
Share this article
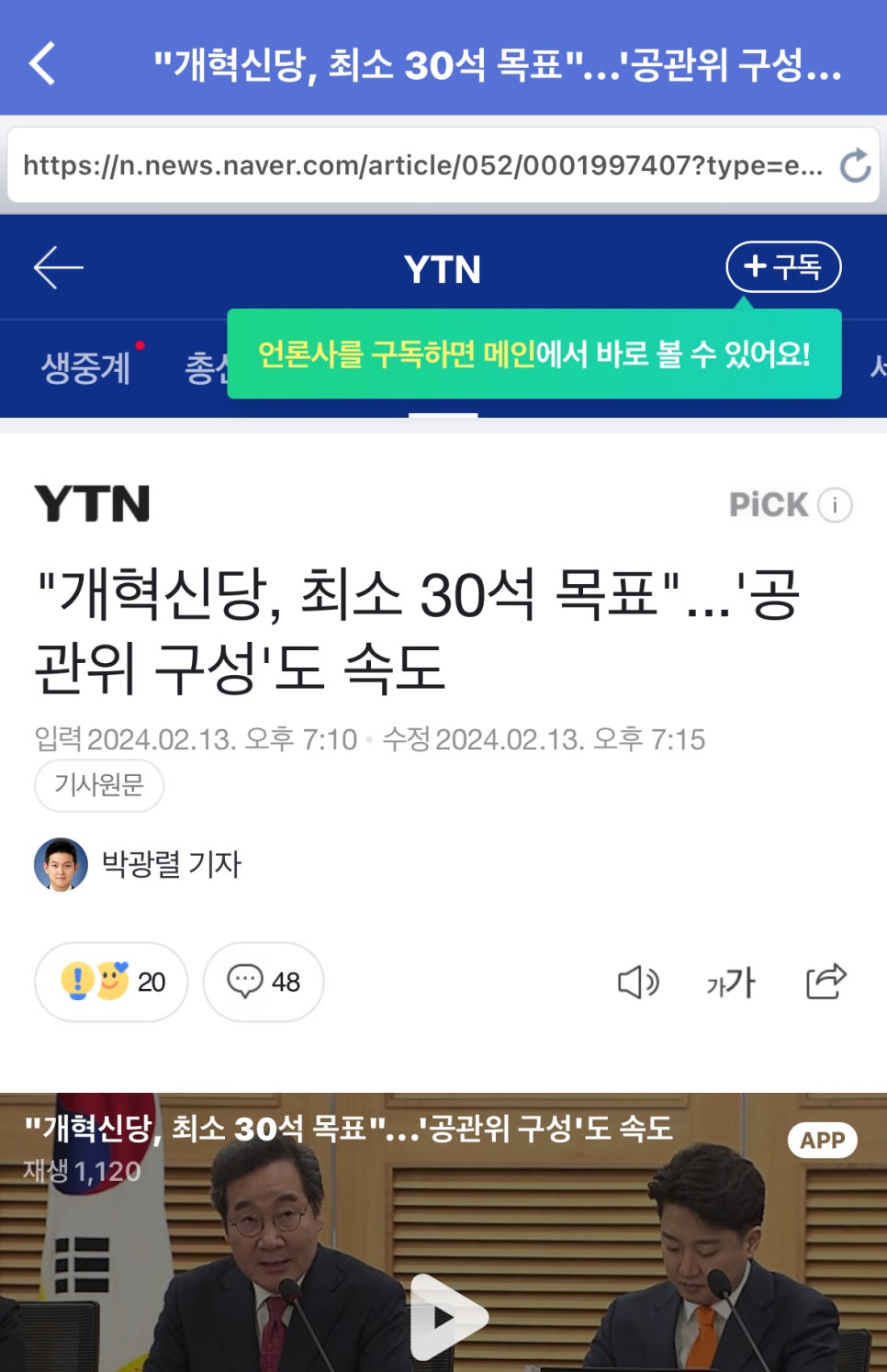[x=825, y=981]
